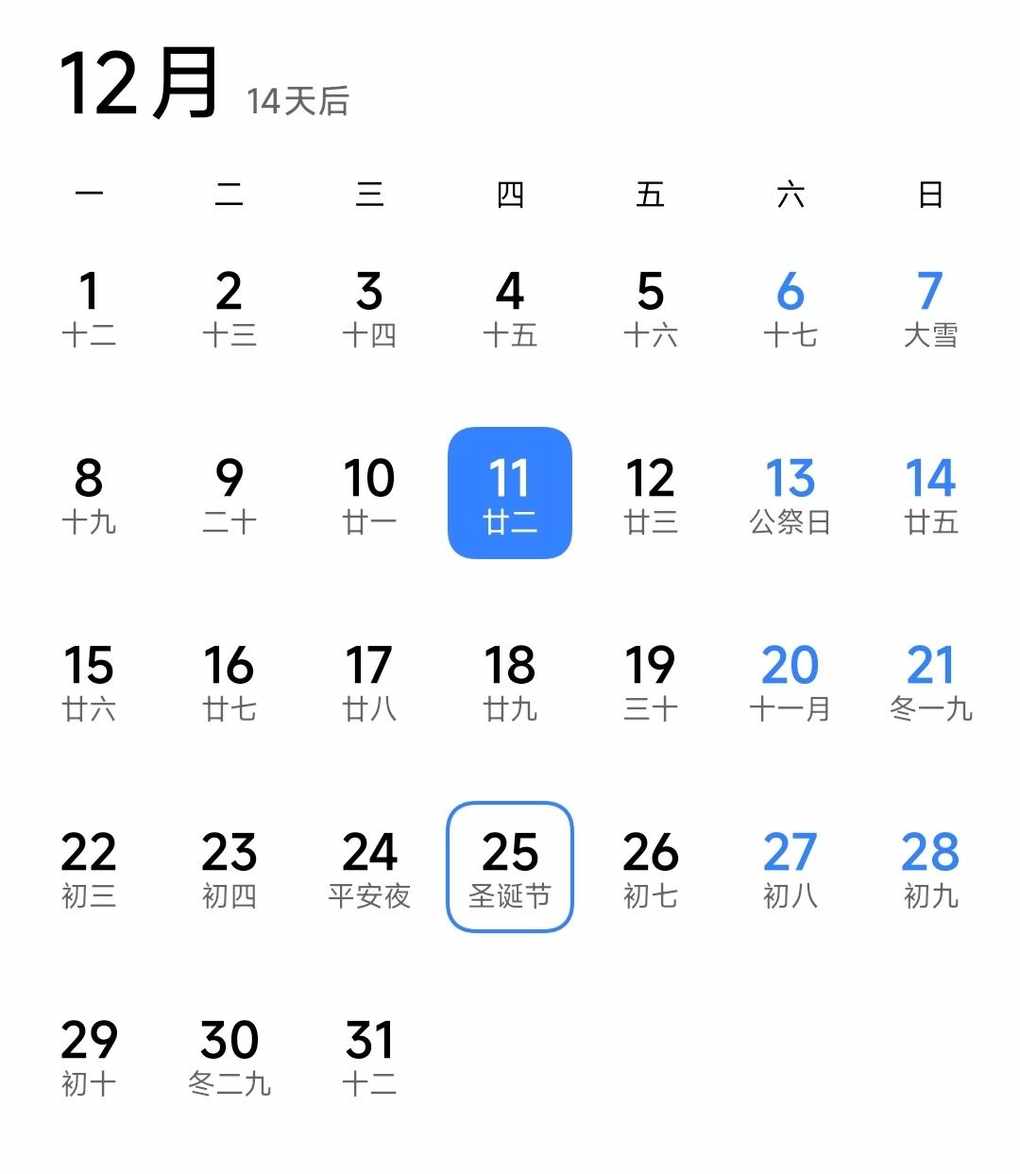Select December 21 marked 冬一九

click(930, 681)
